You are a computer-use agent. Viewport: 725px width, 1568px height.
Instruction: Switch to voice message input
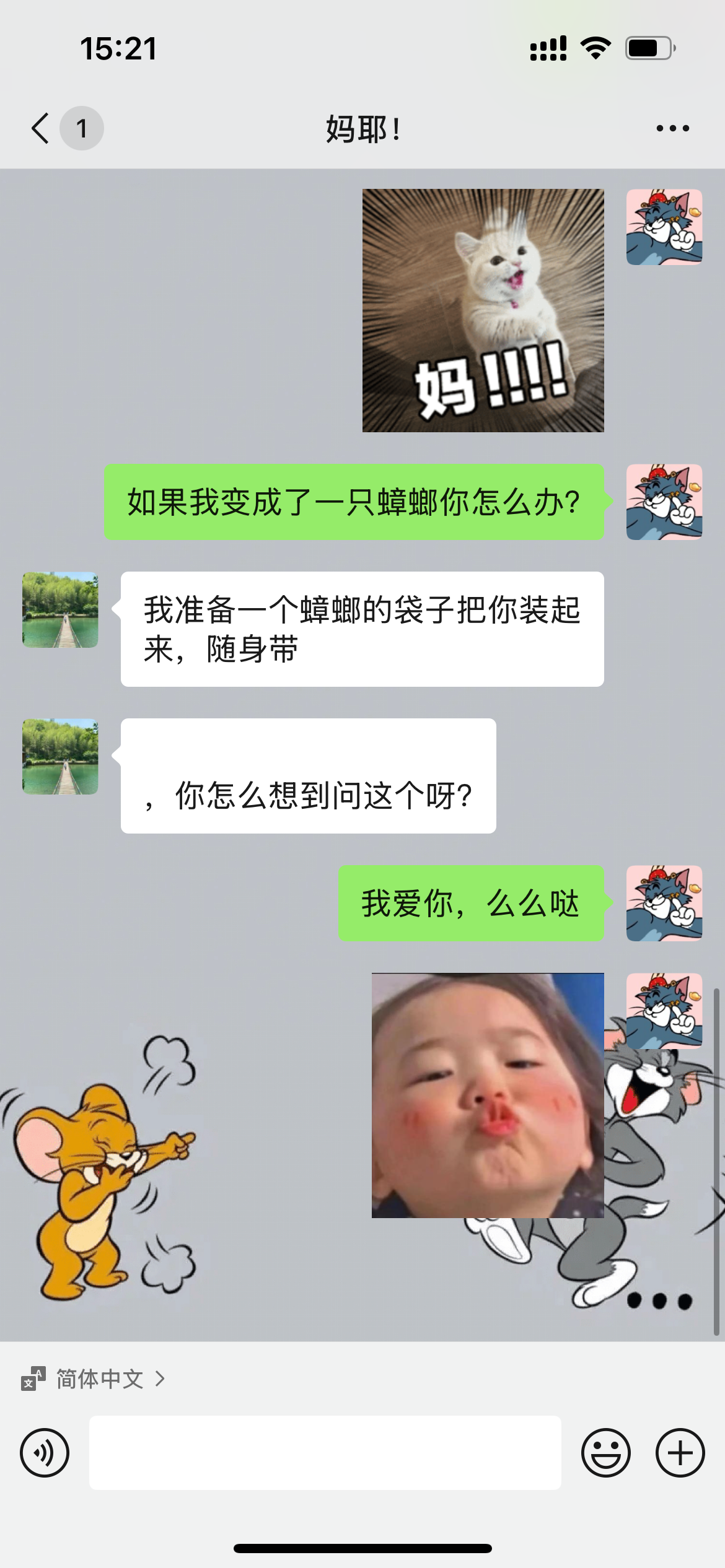click(45, 1453)
